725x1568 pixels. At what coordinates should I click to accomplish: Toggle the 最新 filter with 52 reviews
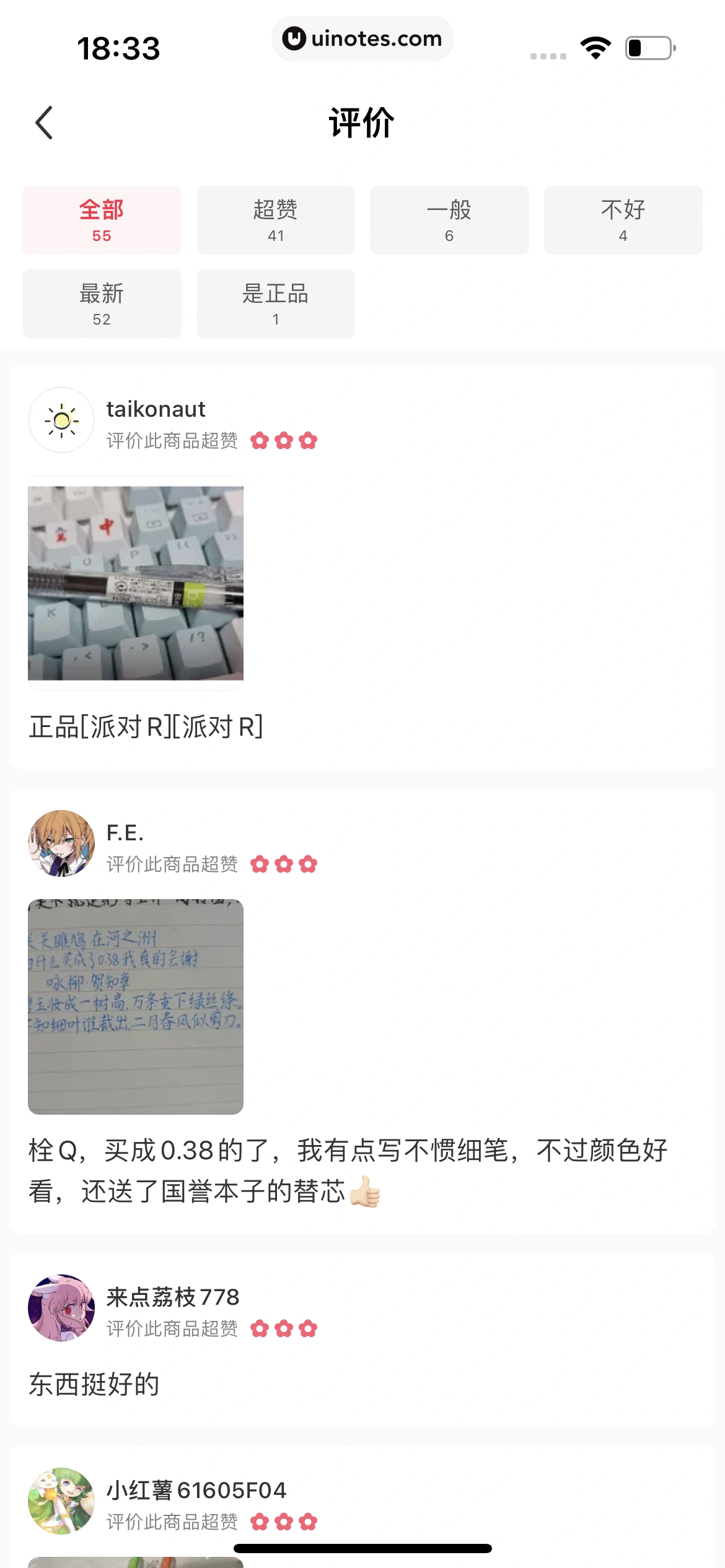pos(101,305)
